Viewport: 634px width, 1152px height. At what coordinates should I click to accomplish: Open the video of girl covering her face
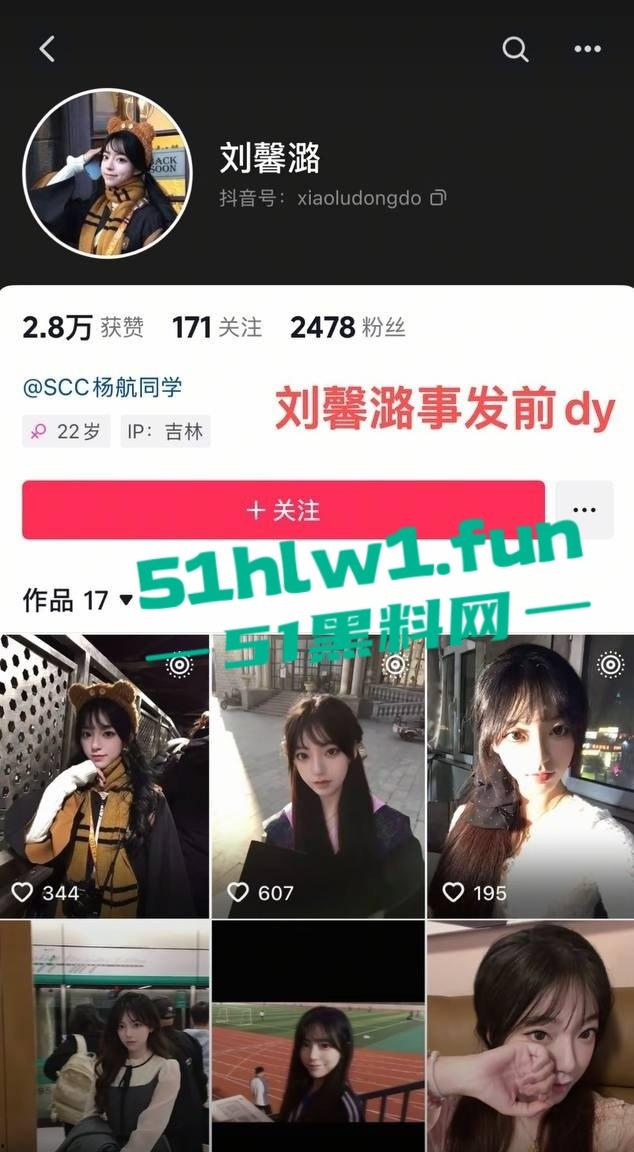coord(530,1035)
